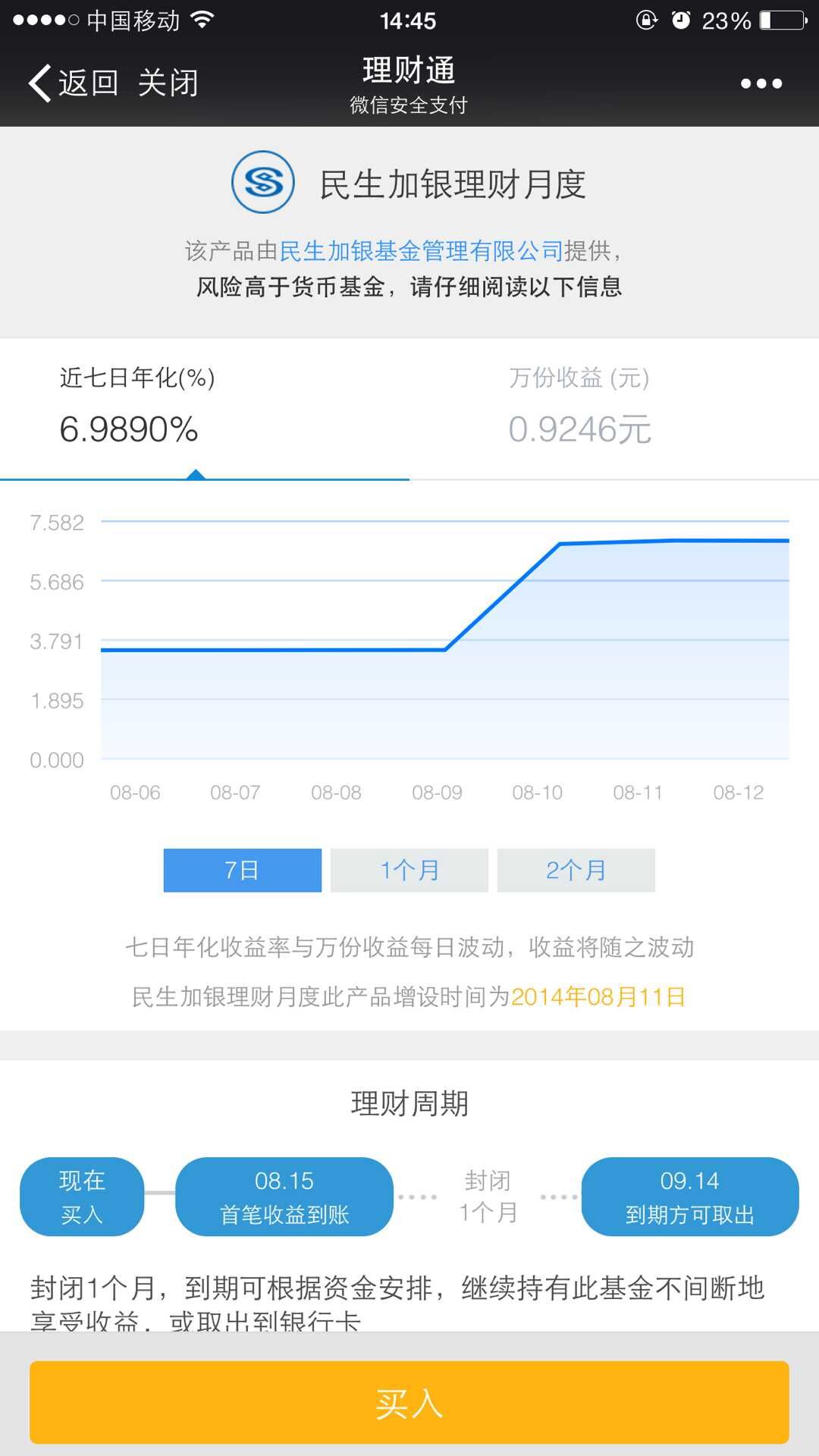Open the 民生加银基金管理有限公司 link

point(421,251)
